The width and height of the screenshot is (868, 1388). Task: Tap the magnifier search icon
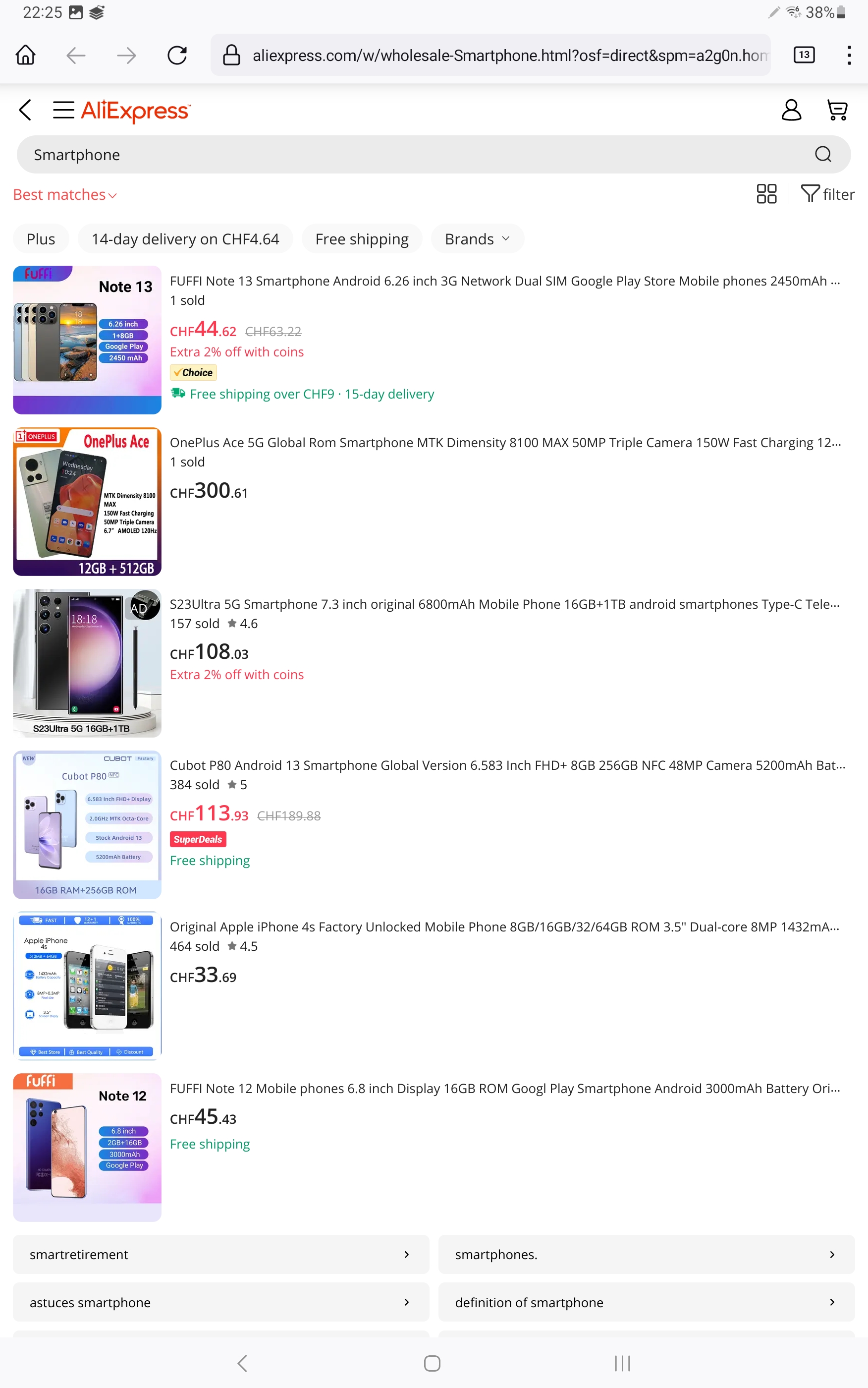(x=822, y=155)
